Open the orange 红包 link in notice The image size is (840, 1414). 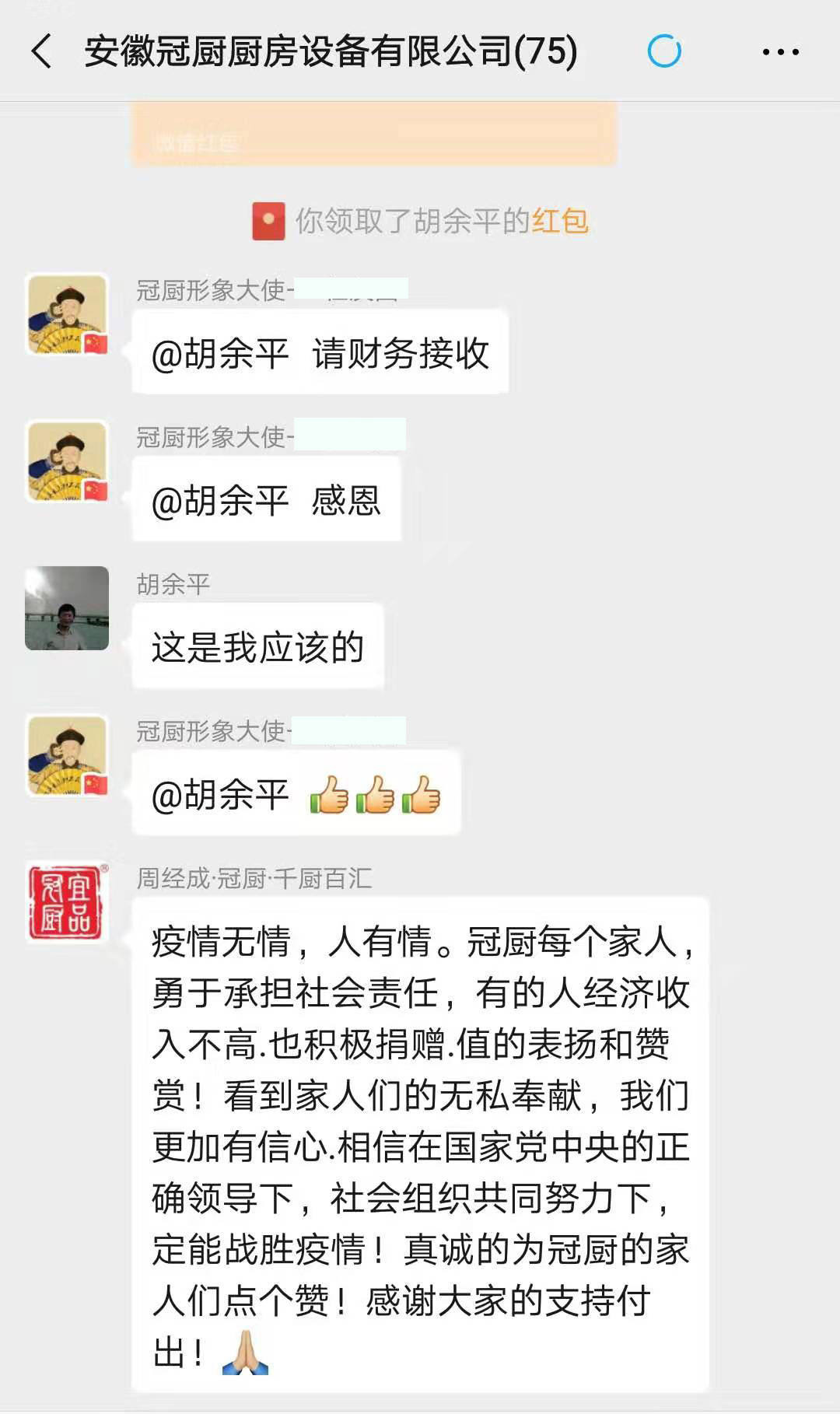(560, 222)
